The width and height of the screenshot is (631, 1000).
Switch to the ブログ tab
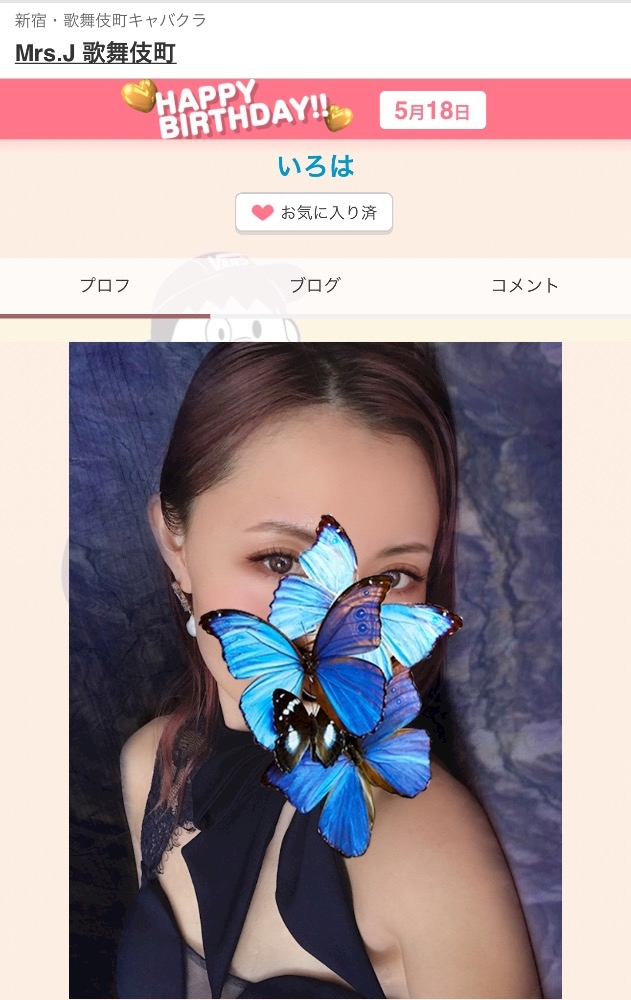coord(315,285)
